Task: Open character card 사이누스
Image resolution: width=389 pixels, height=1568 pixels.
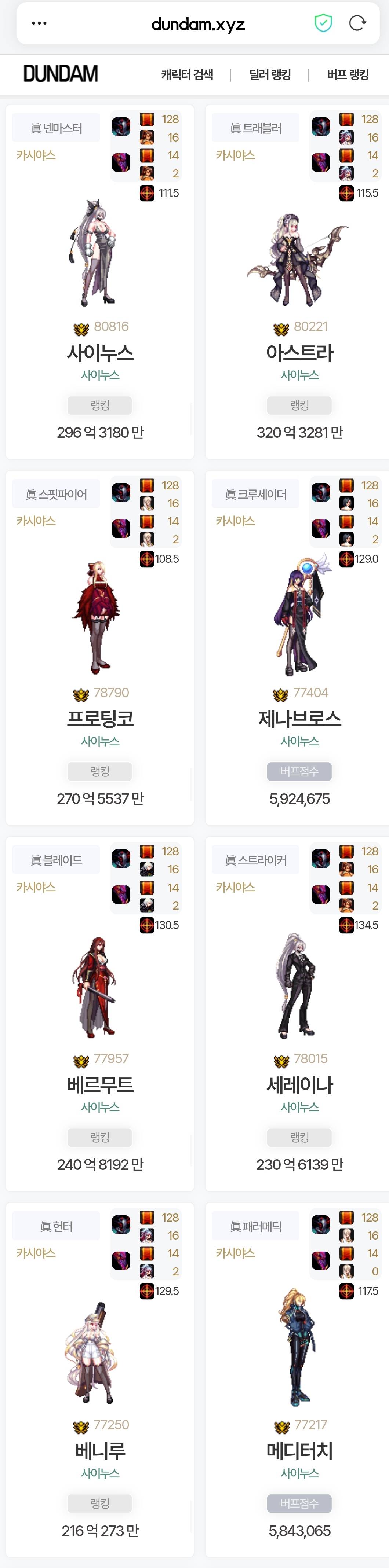Action: 100,352
